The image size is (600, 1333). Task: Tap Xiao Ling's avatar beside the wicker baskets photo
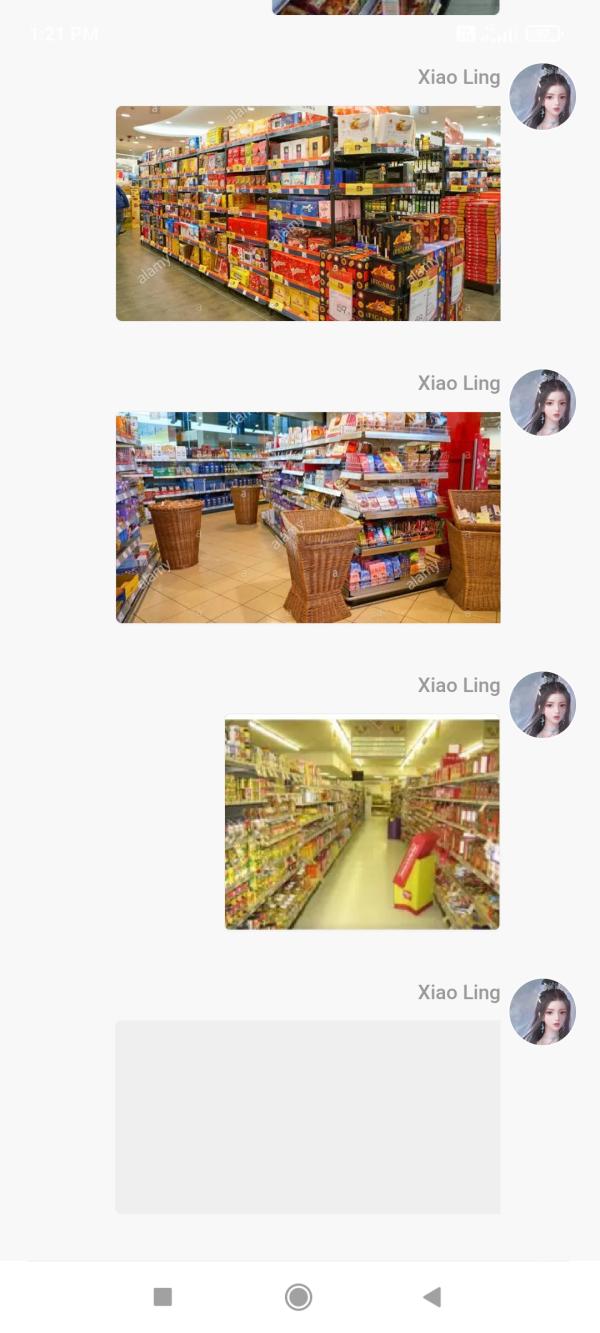tap(542, 402)
